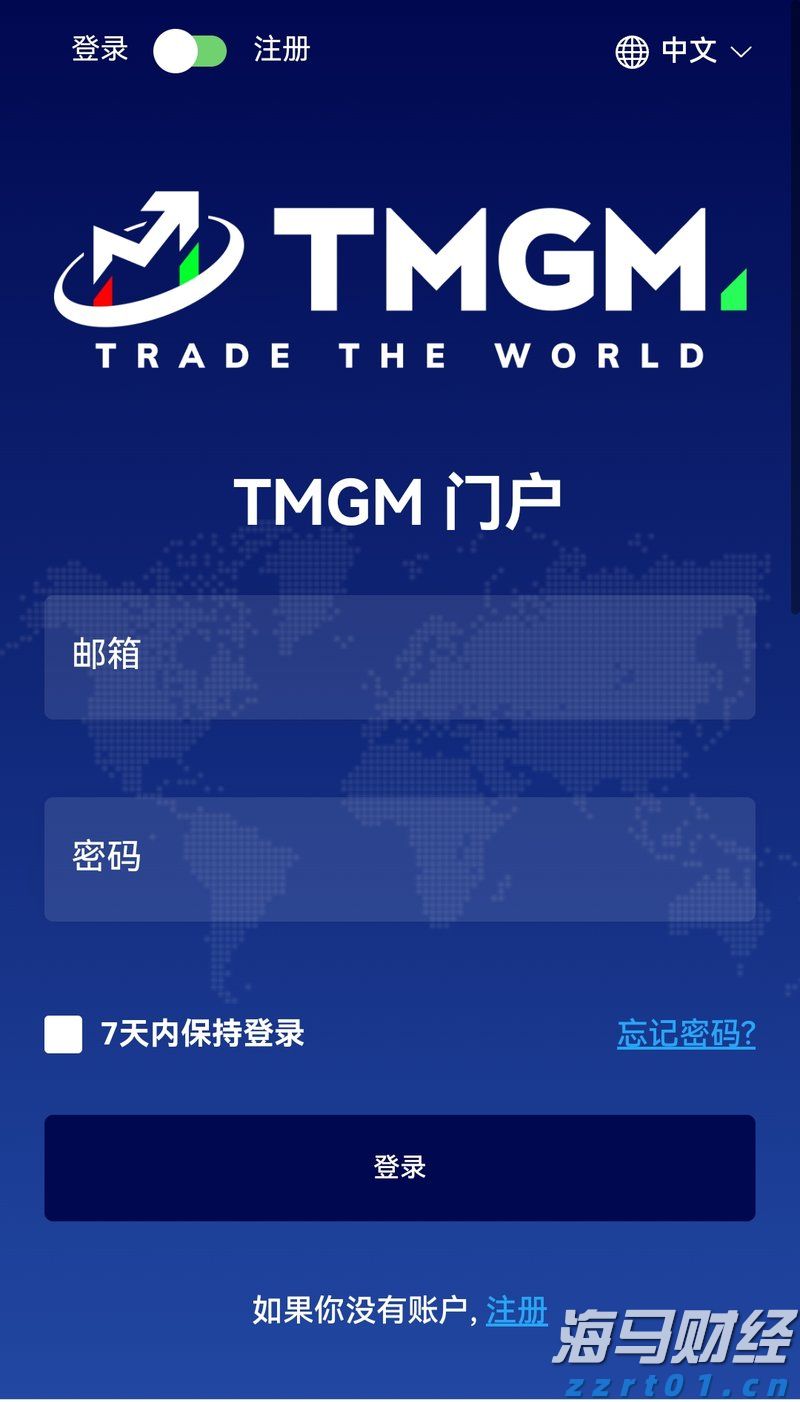800x1402 pixels.
Task: Open the 忘记密码? link
Action: pyautogui.click(x=686, y=1034)
